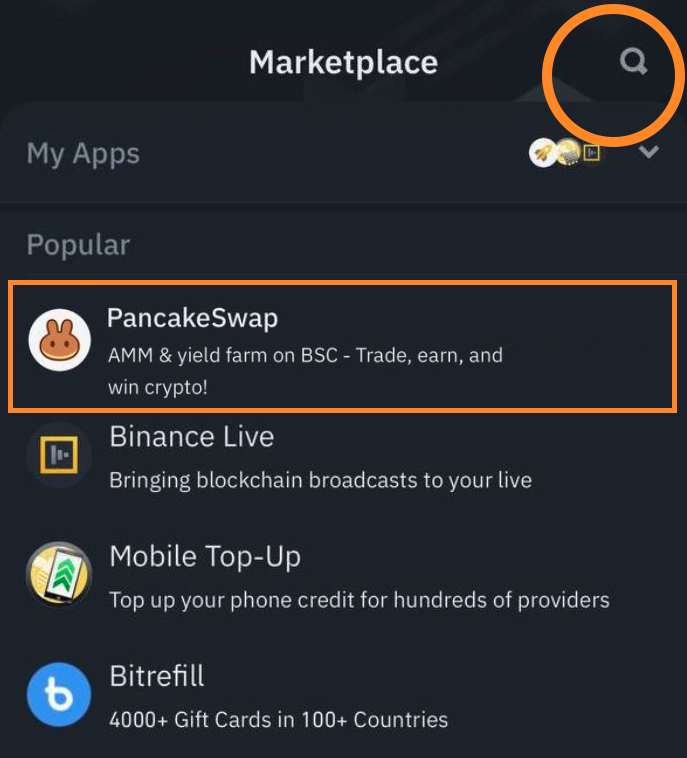
Task: Open the Marketplace search icon
Action: point(633,63)
